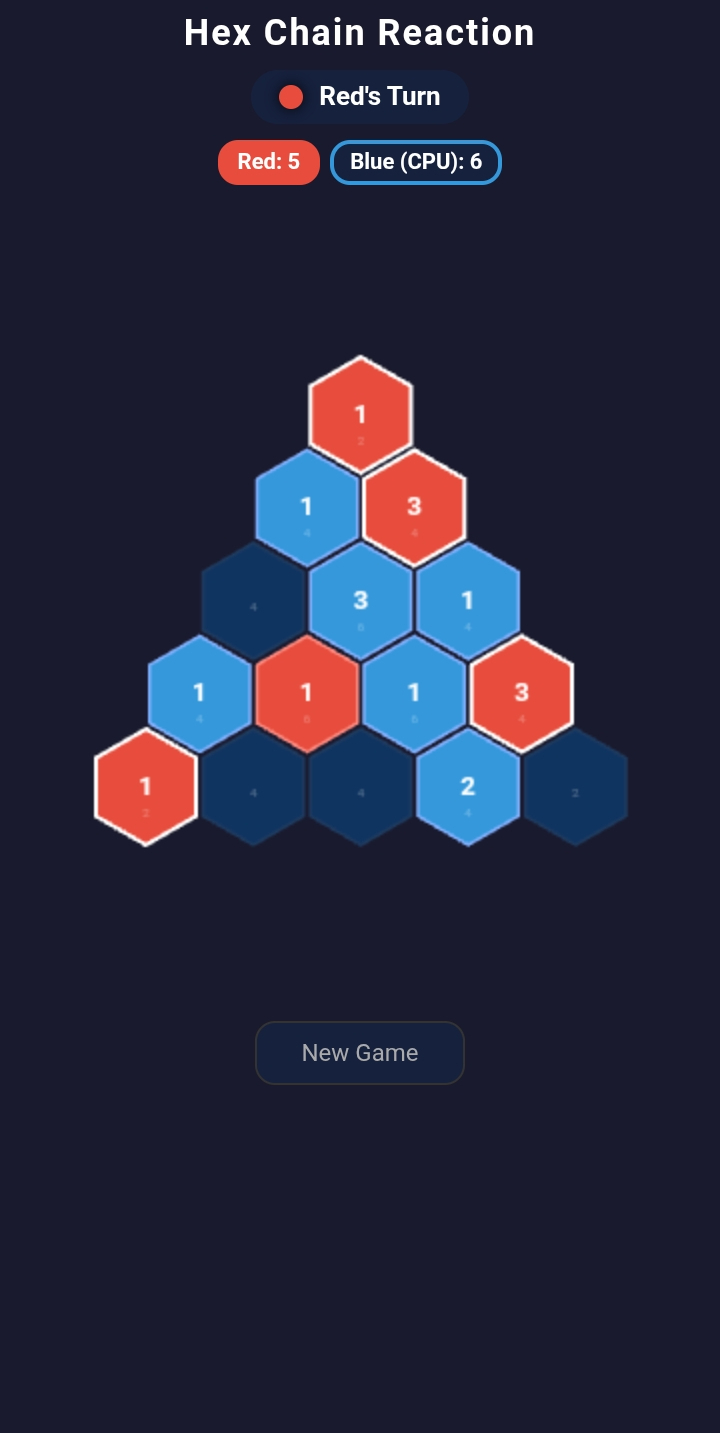720x1433 pixels.
Task: Tap the blue hex showing 2
Action: point(468,787)
